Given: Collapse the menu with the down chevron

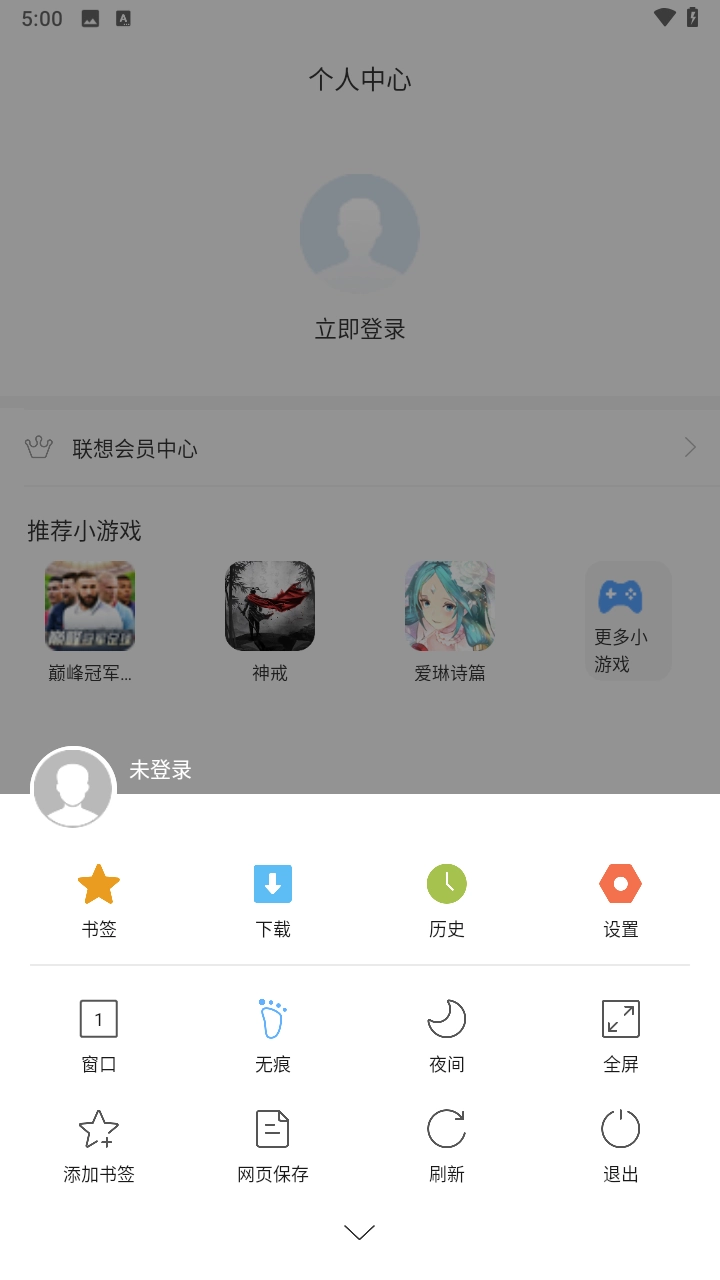Looking at the screenshot, I should point(360,1232).
